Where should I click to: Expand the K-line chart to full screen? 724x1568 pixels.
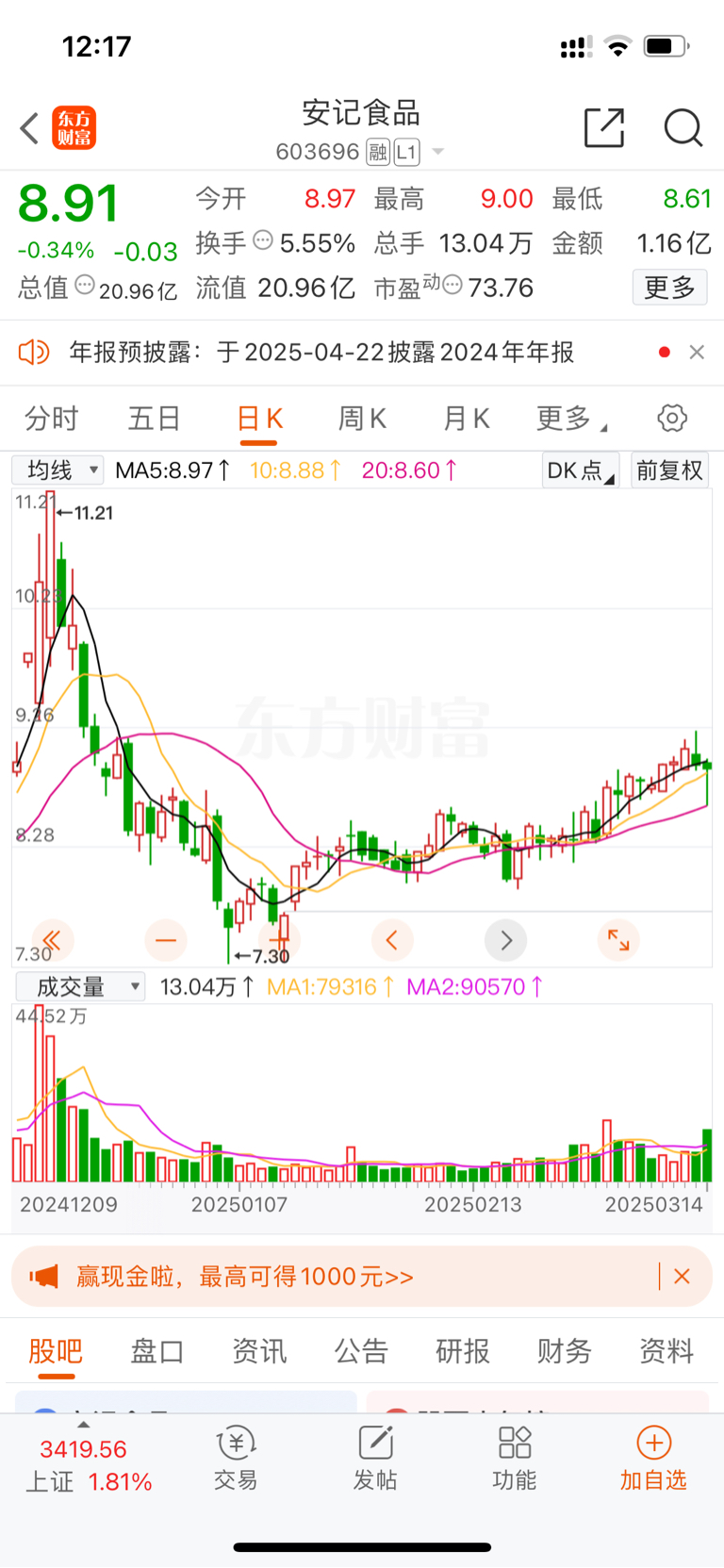[x=618, y=940]
